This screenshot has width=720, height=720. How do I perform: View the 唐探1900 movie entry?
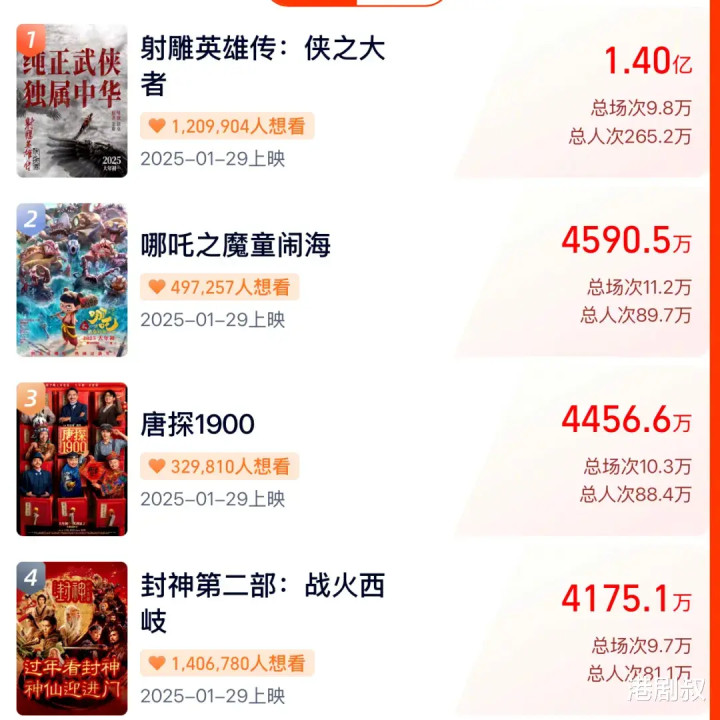(198, 424)
